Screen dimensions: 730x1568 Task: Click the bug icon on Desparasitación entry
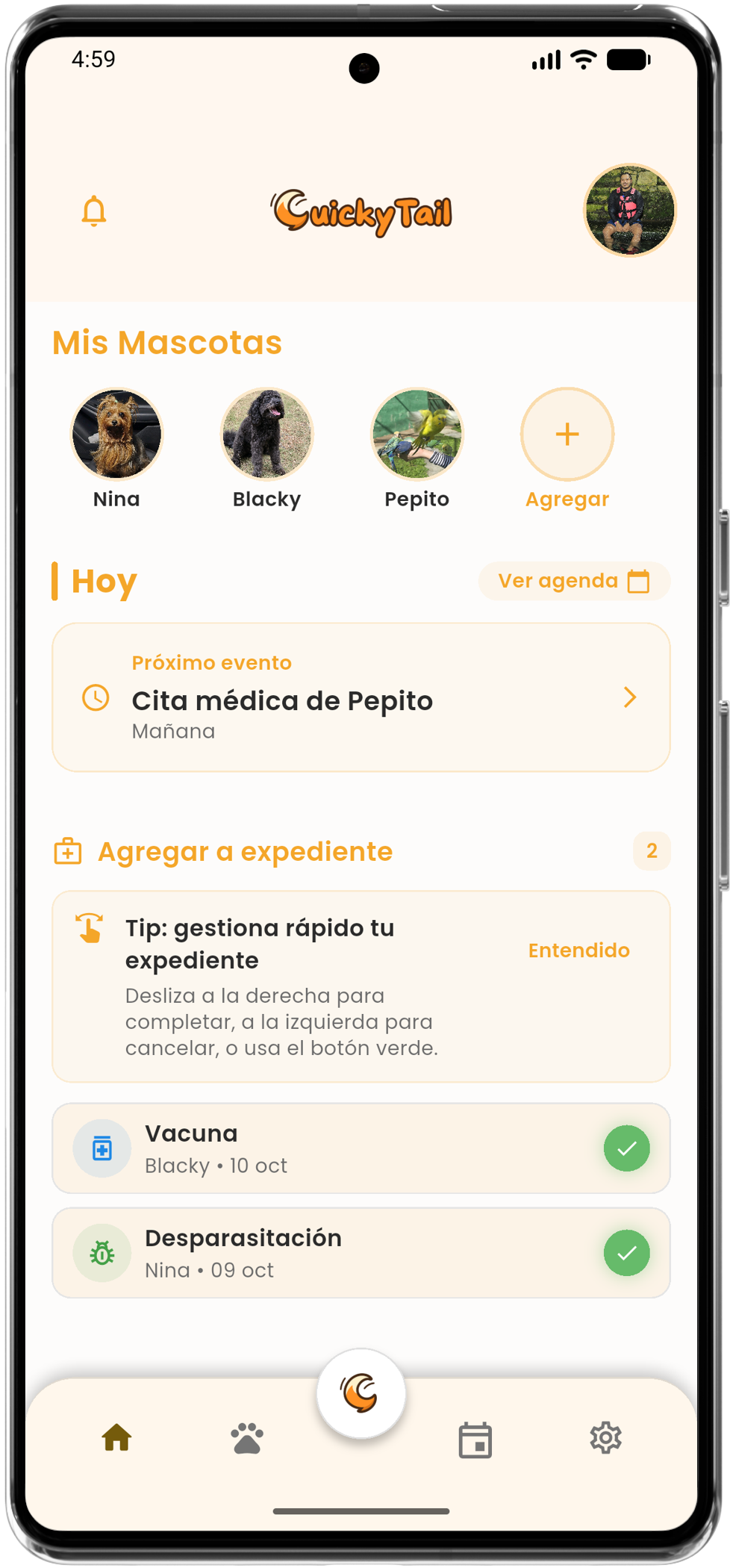[102, 1253]
